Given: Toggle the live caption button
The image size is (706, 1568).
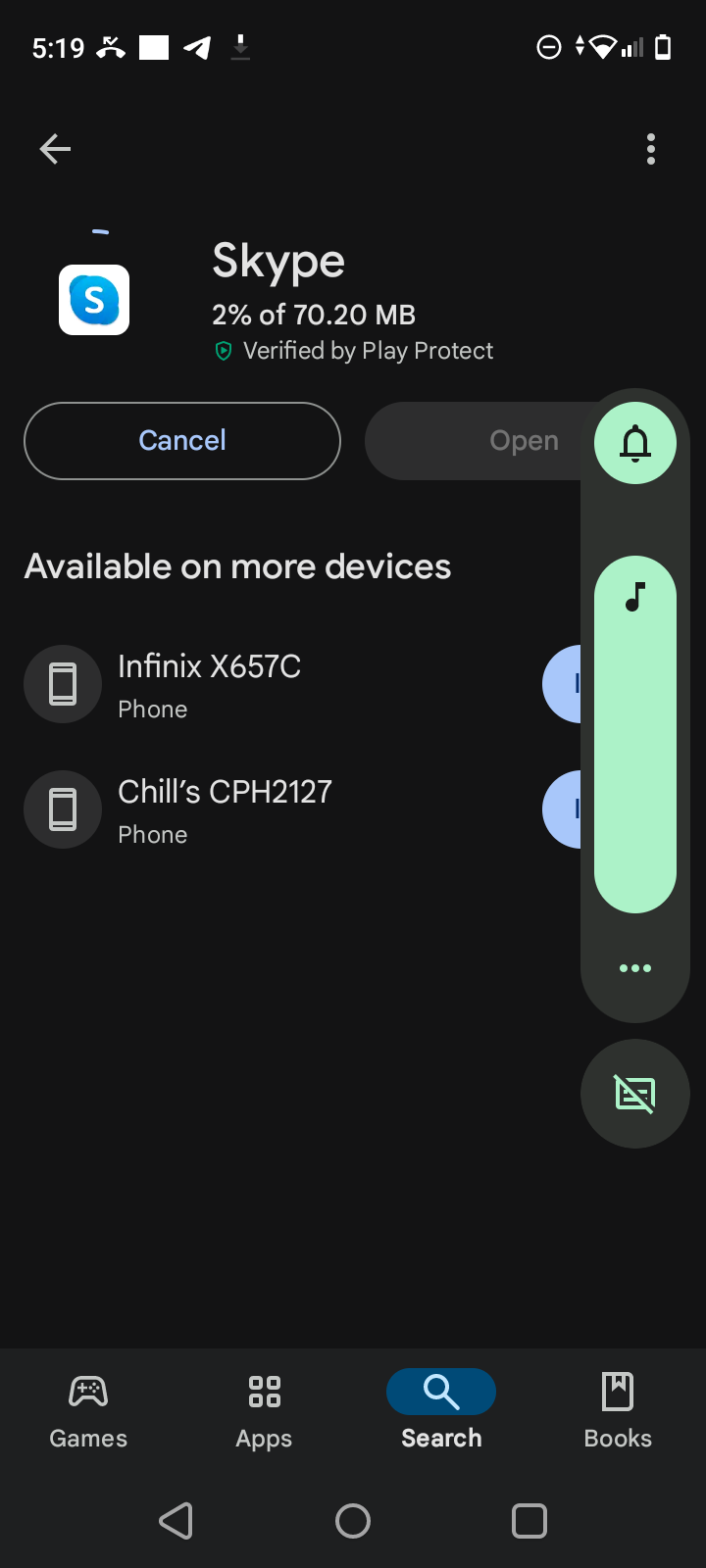Looking at the screenshot, I should 635,1094.
